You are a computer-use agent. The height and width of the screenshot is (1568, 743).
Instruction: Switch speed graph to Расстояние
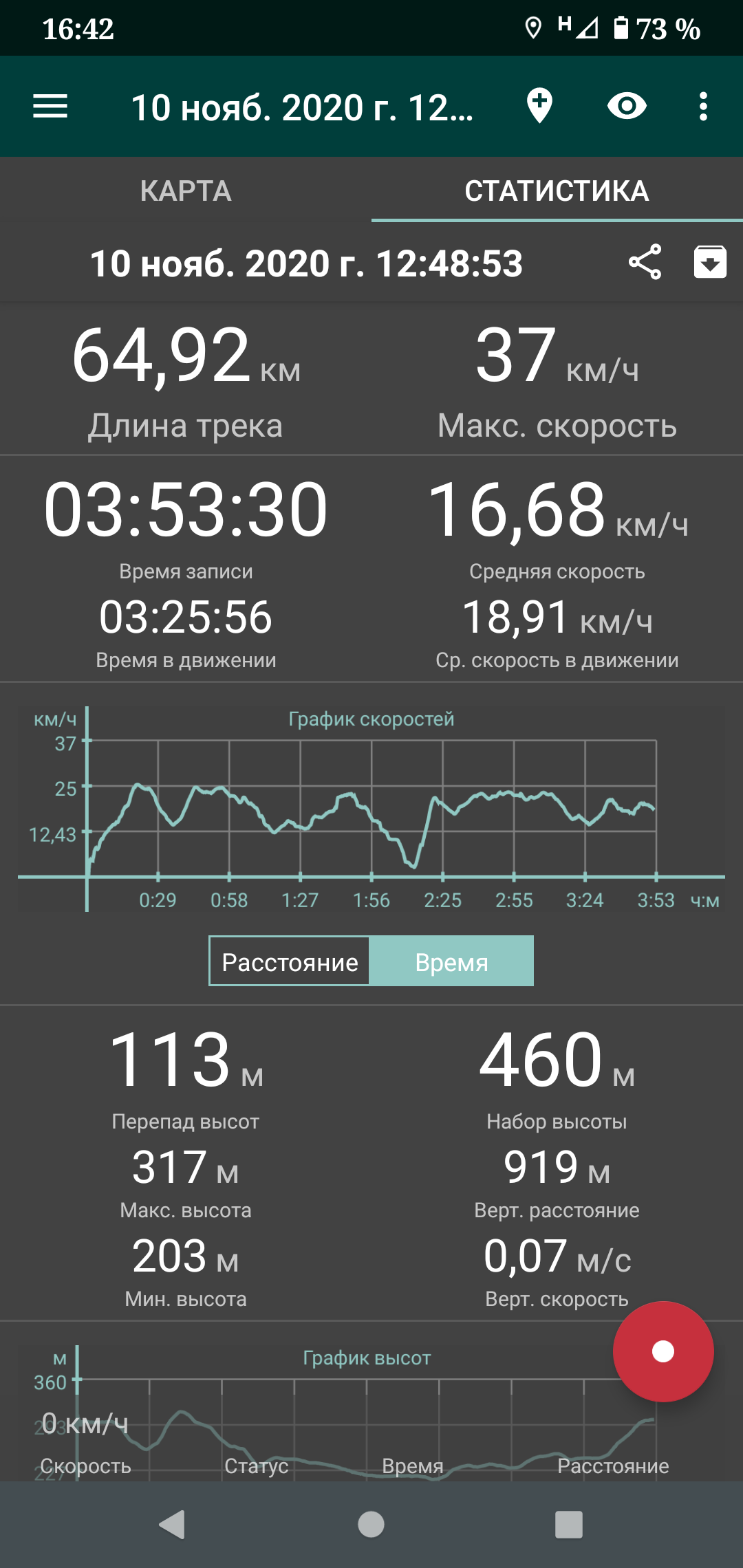(290, 961)
